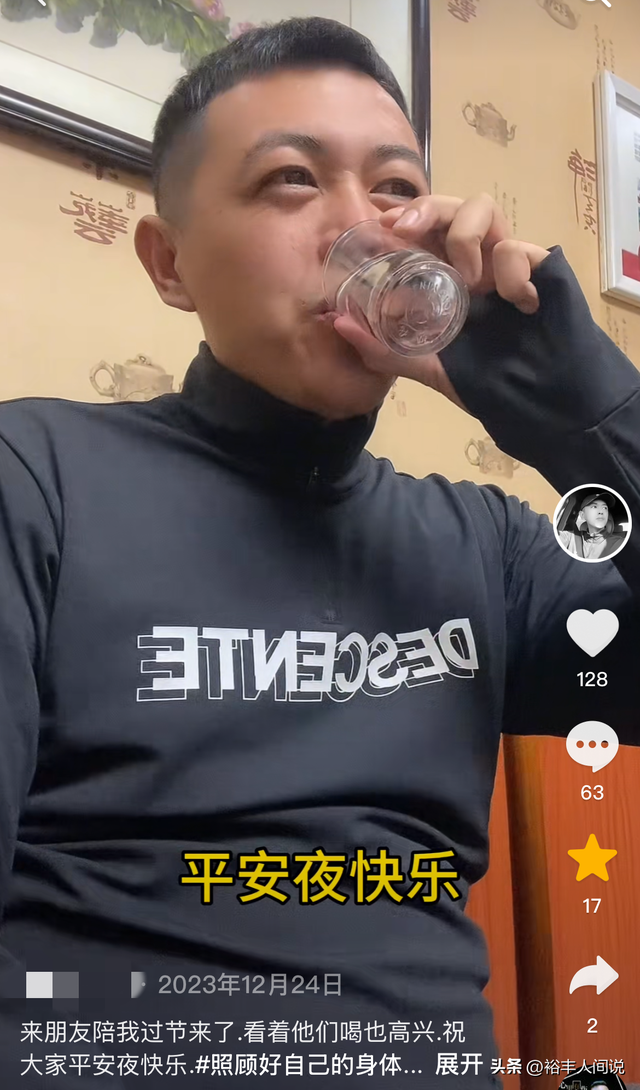Open the comments showing 63

[592, 746]
